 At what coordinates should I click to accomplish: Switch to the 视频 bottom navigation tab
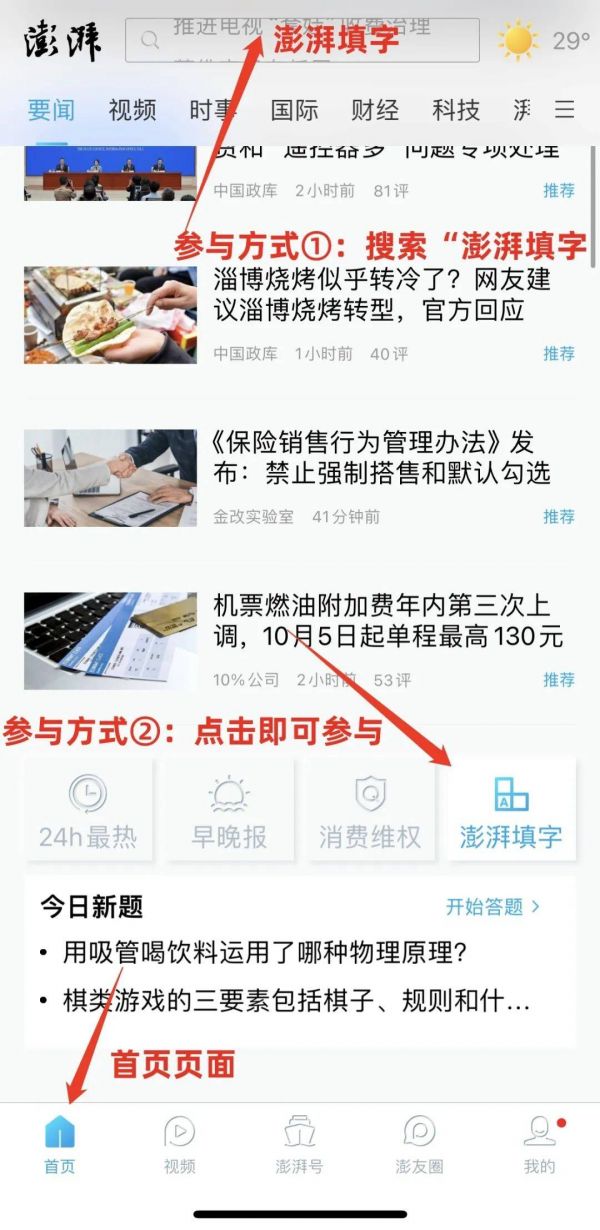[x=180, y=1145]
